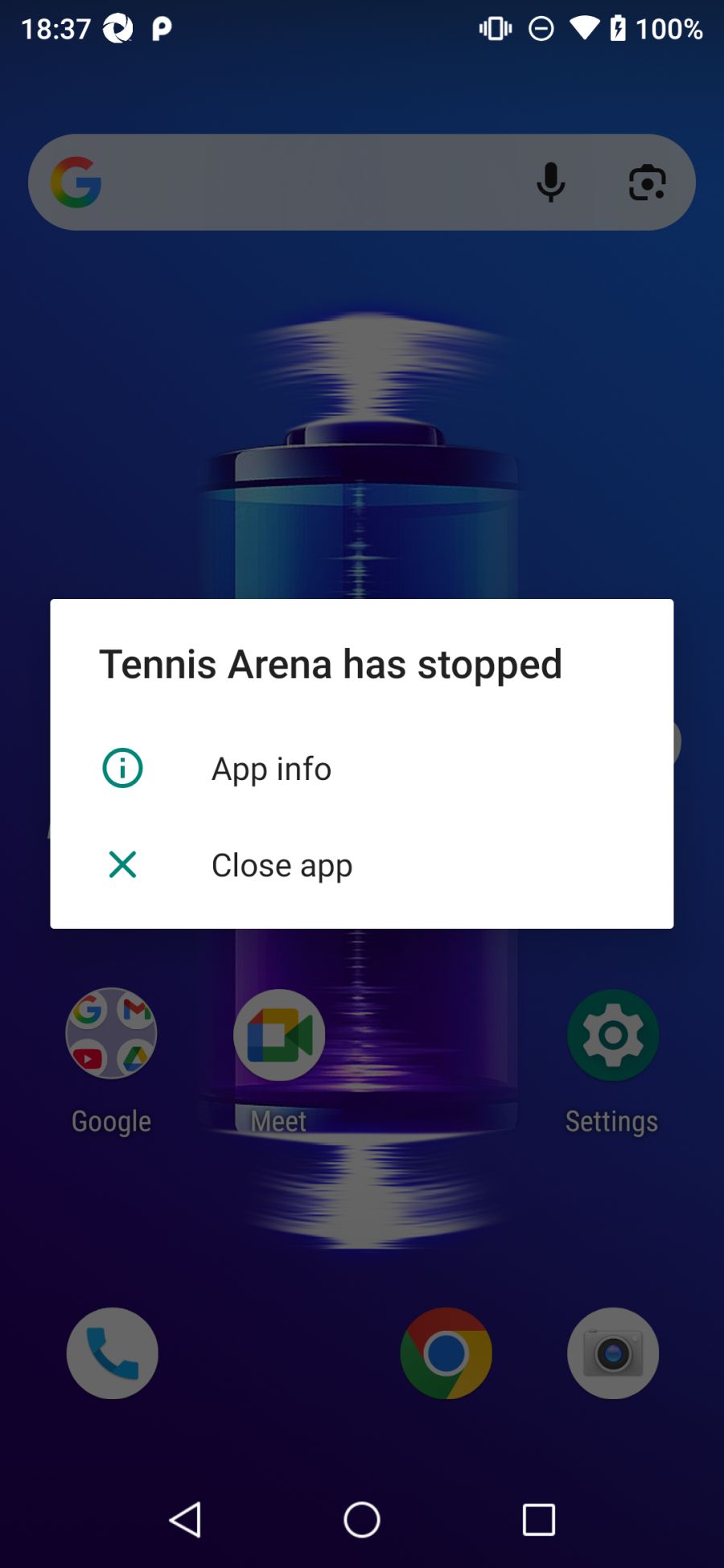Open the Phone dialer
Viewport: 724px width, 1568px height.
coord(113,1353)
